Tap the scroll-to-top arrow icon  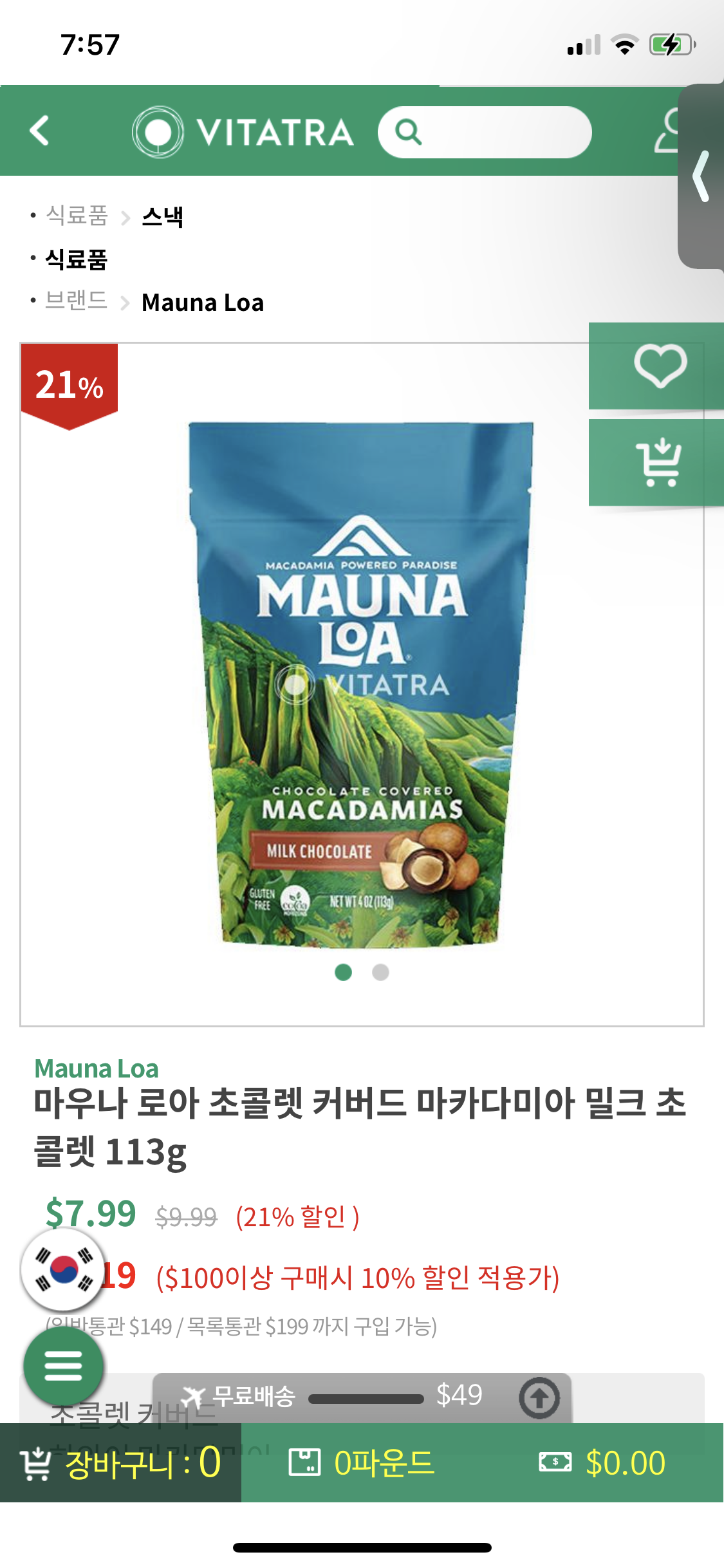pyautogui.click(x=539, y=1397)
